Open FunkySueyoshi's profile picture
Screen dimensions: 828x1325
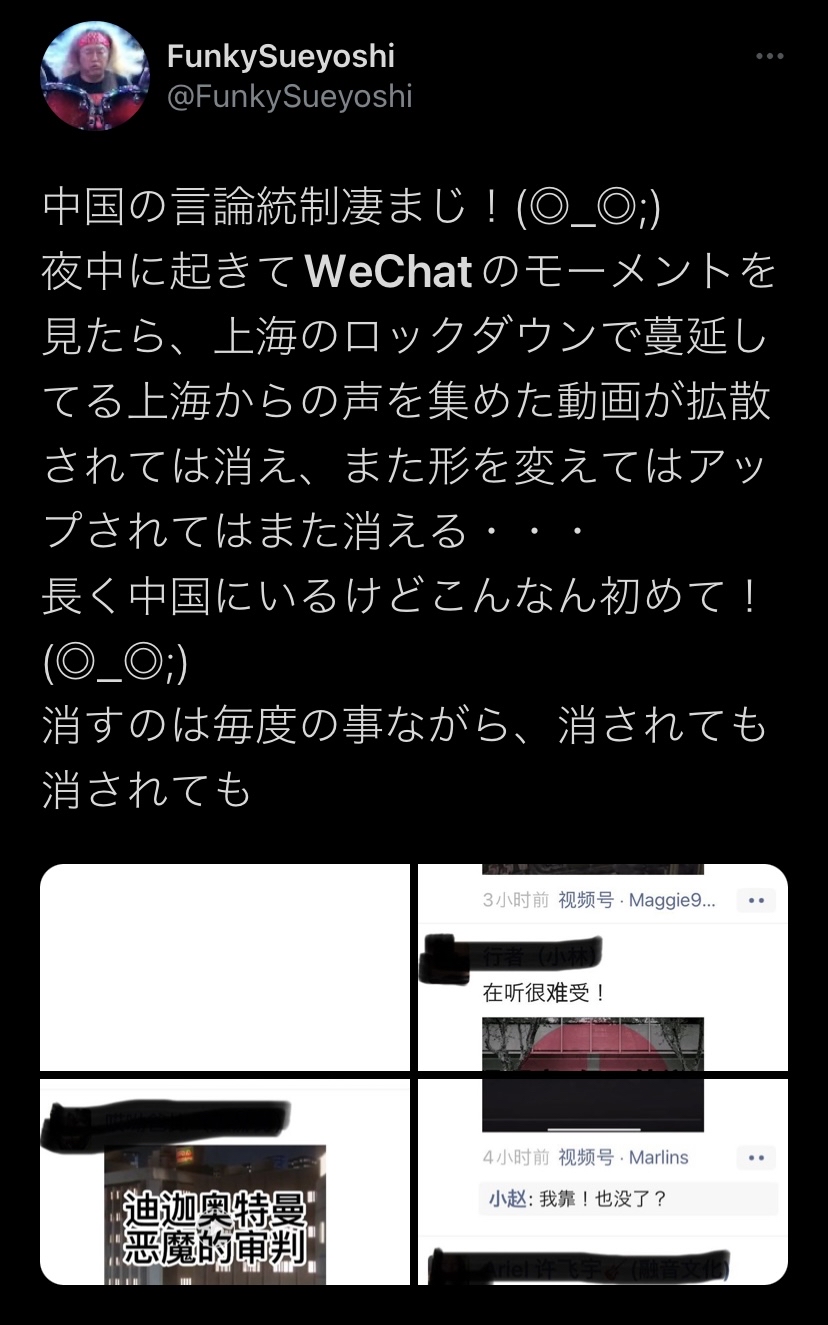pyautogui.click(x=93, y=76)
